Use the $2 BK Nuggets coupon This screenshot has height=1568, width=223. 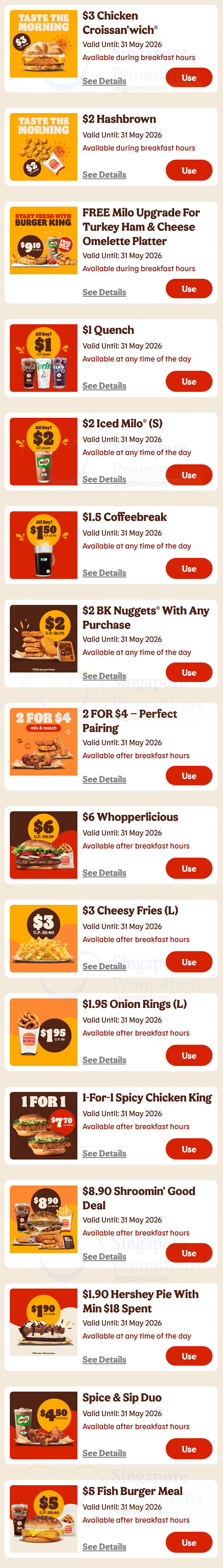point(189,672)
